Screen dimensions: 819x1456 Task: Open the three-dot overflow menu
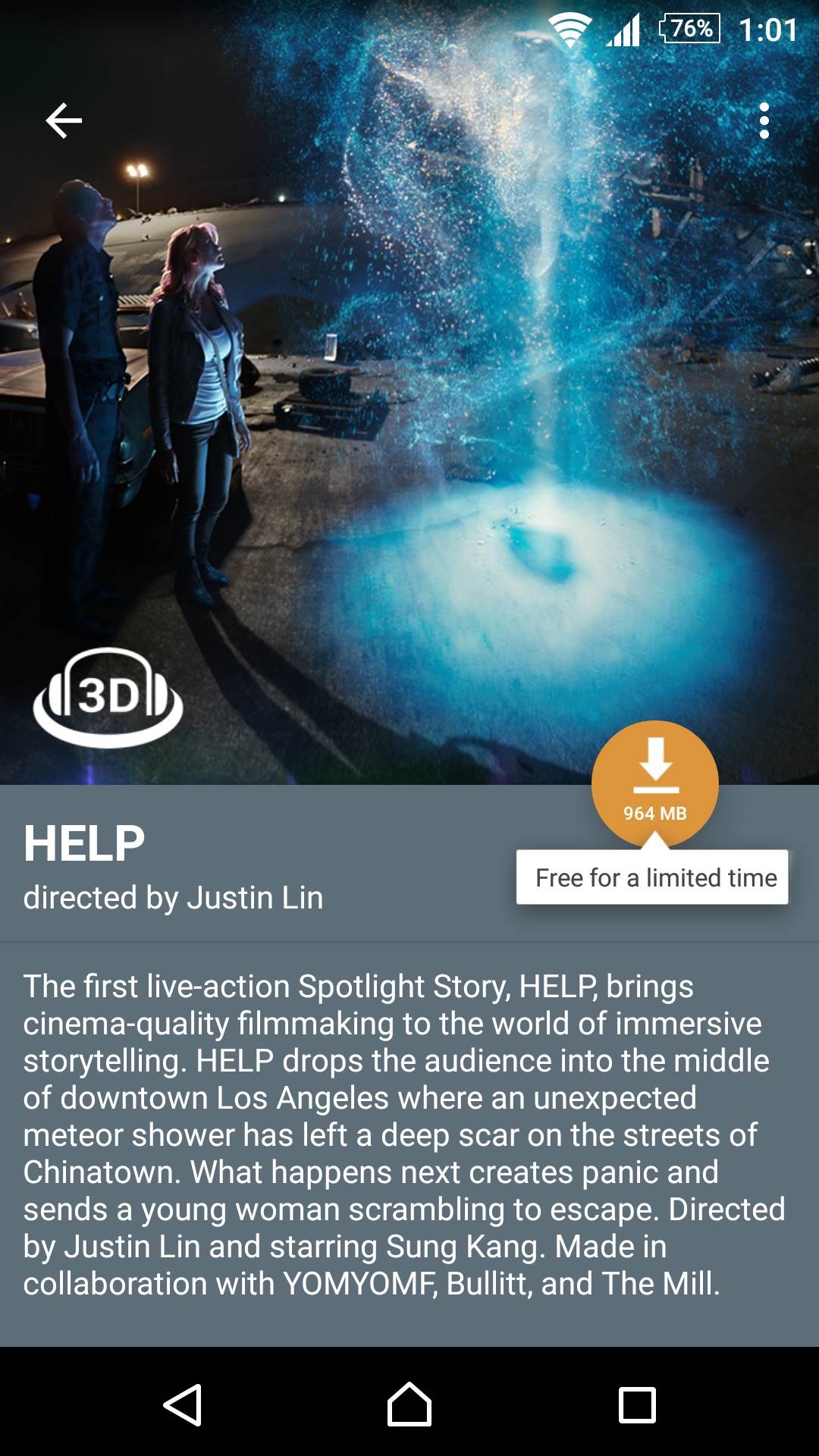764,121
